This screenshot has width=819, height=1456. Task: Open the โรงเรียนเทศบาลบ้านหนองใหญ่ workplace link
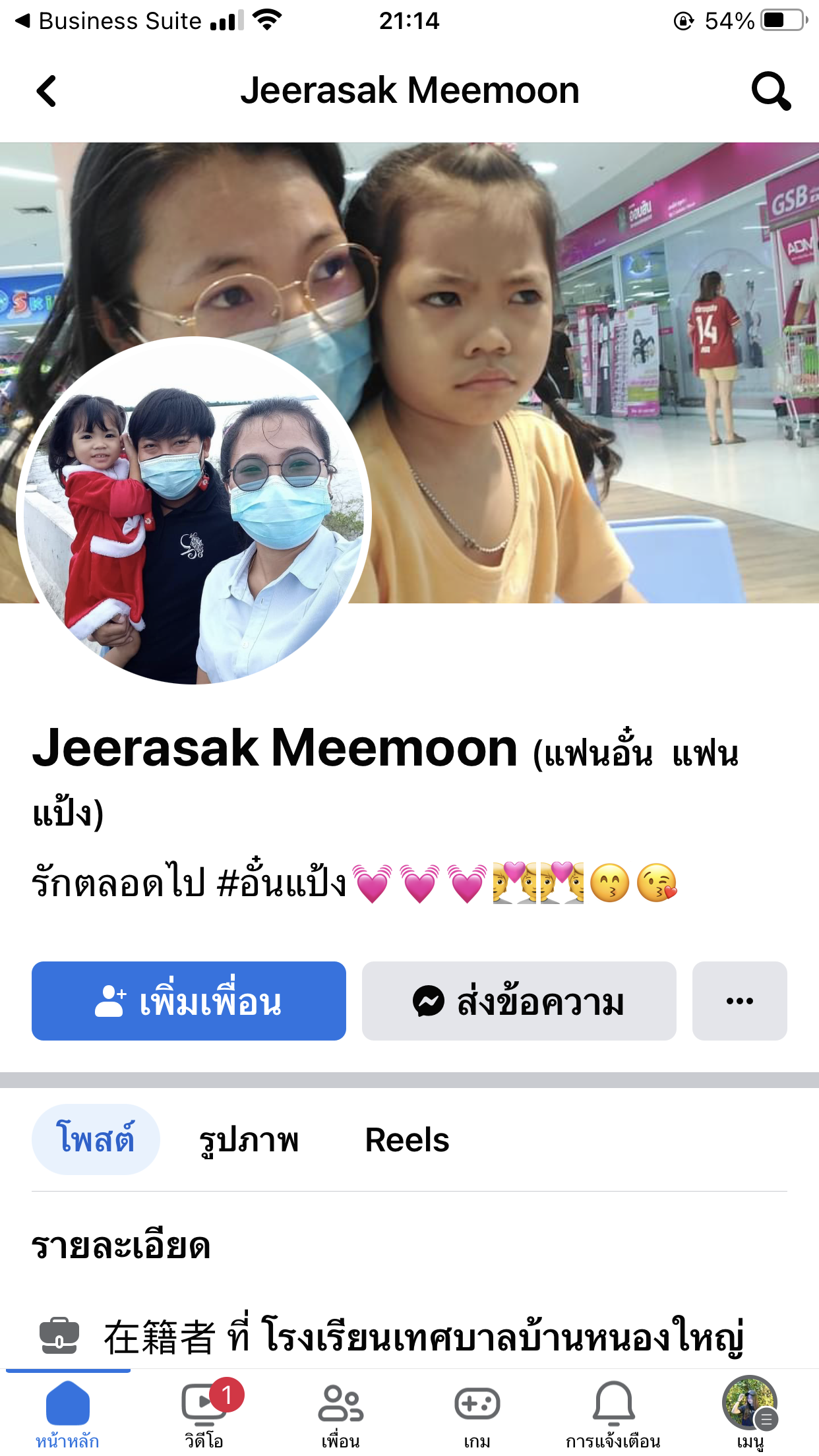502,1336
